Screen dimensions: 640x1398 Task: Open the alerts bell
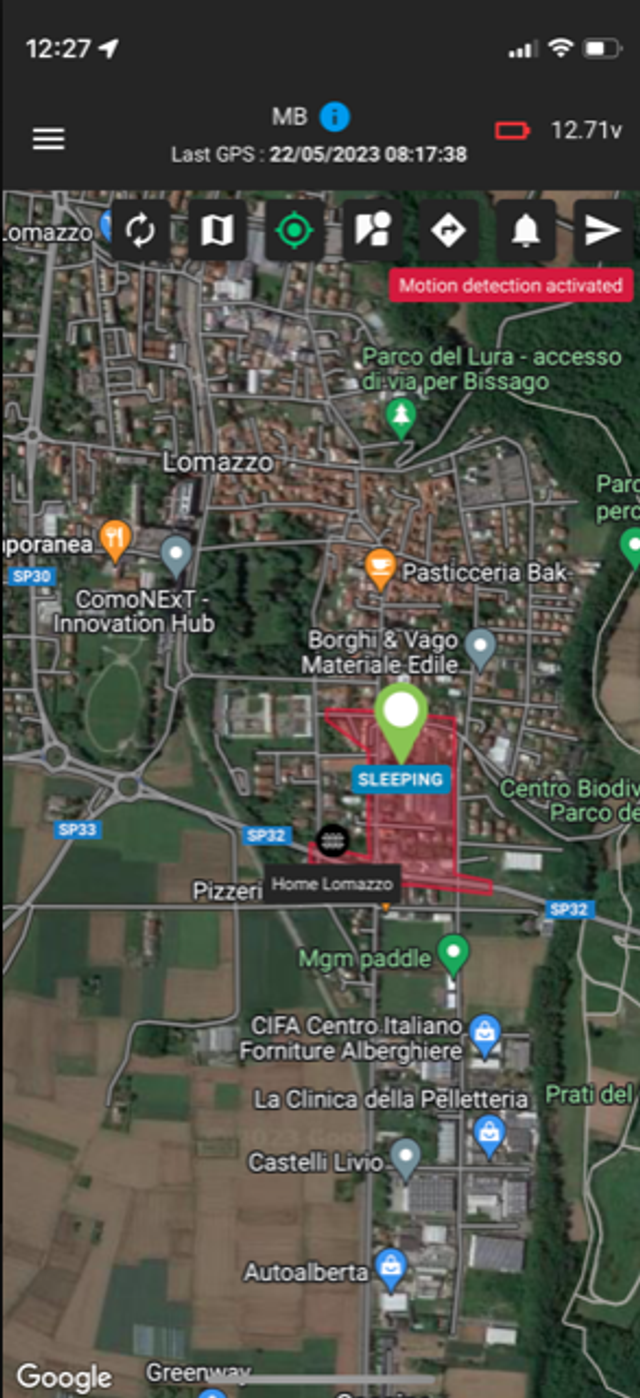tap(525, 231)
